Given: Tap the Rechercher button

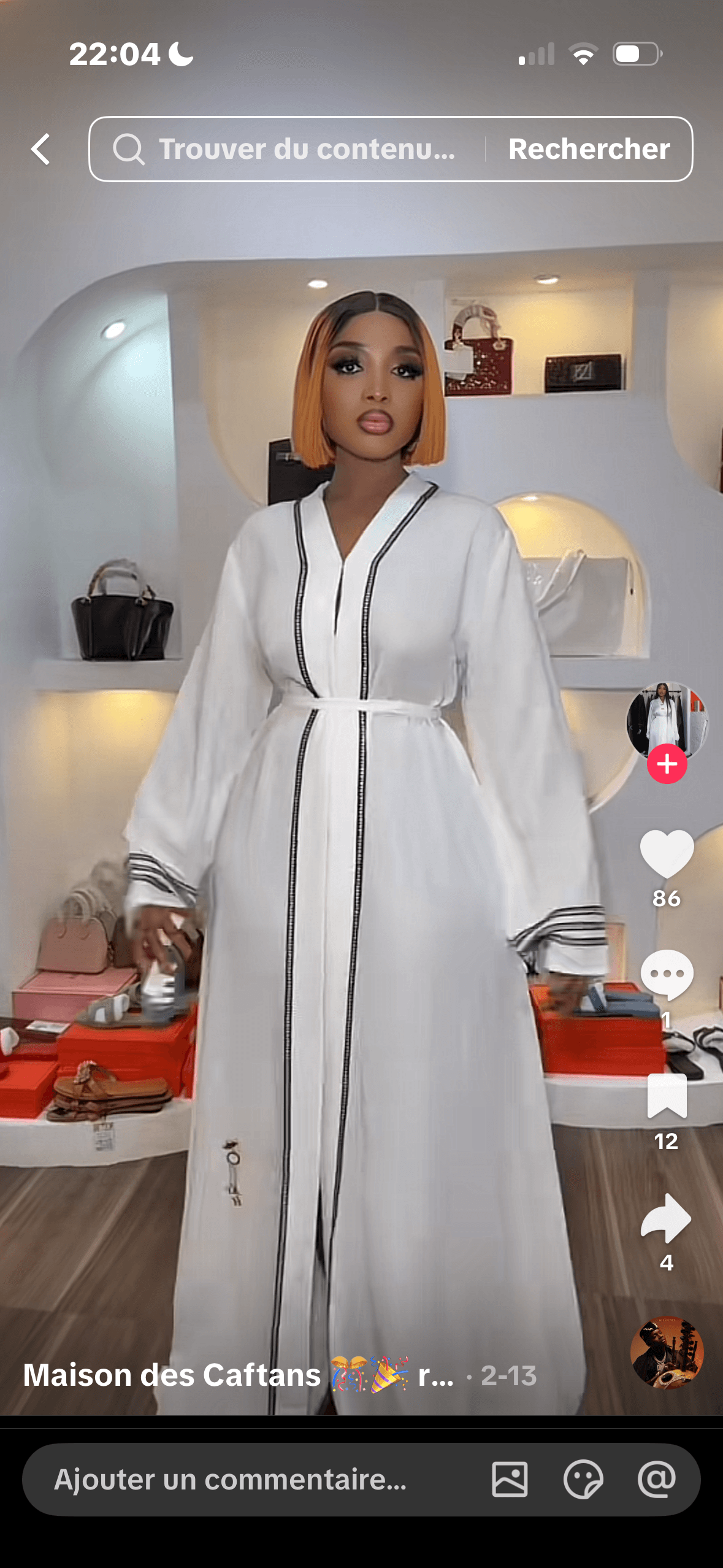Looking at the screenshot, I should [589, 149].
